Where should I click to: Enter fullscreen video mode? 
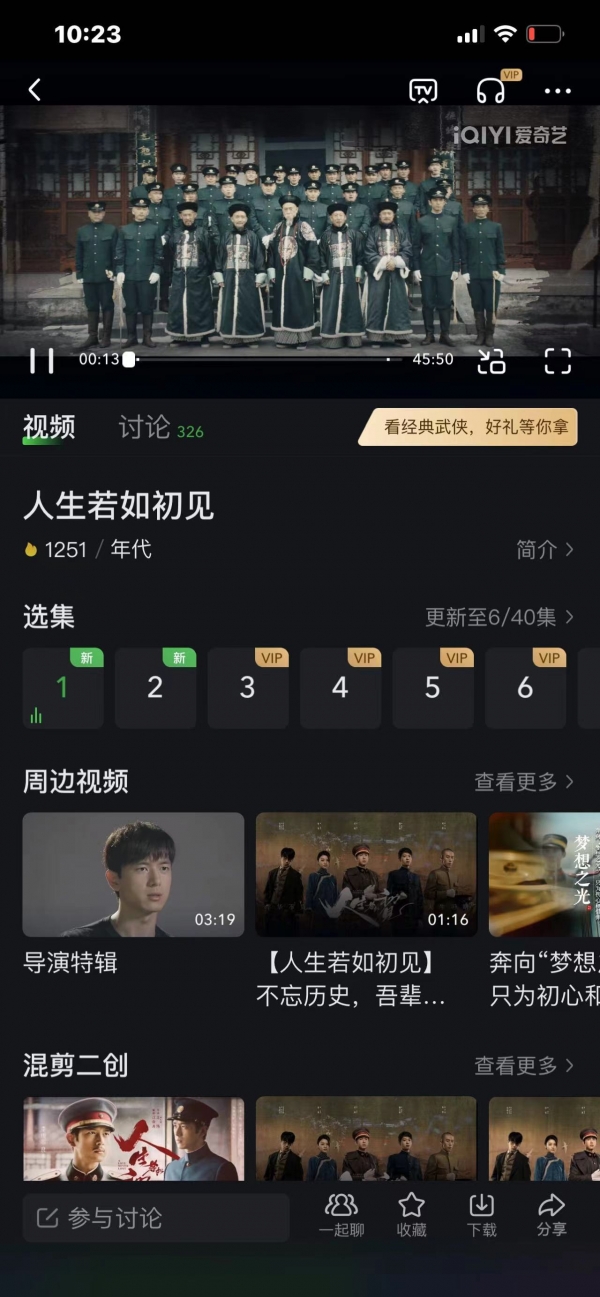click(x=557, y=360)
